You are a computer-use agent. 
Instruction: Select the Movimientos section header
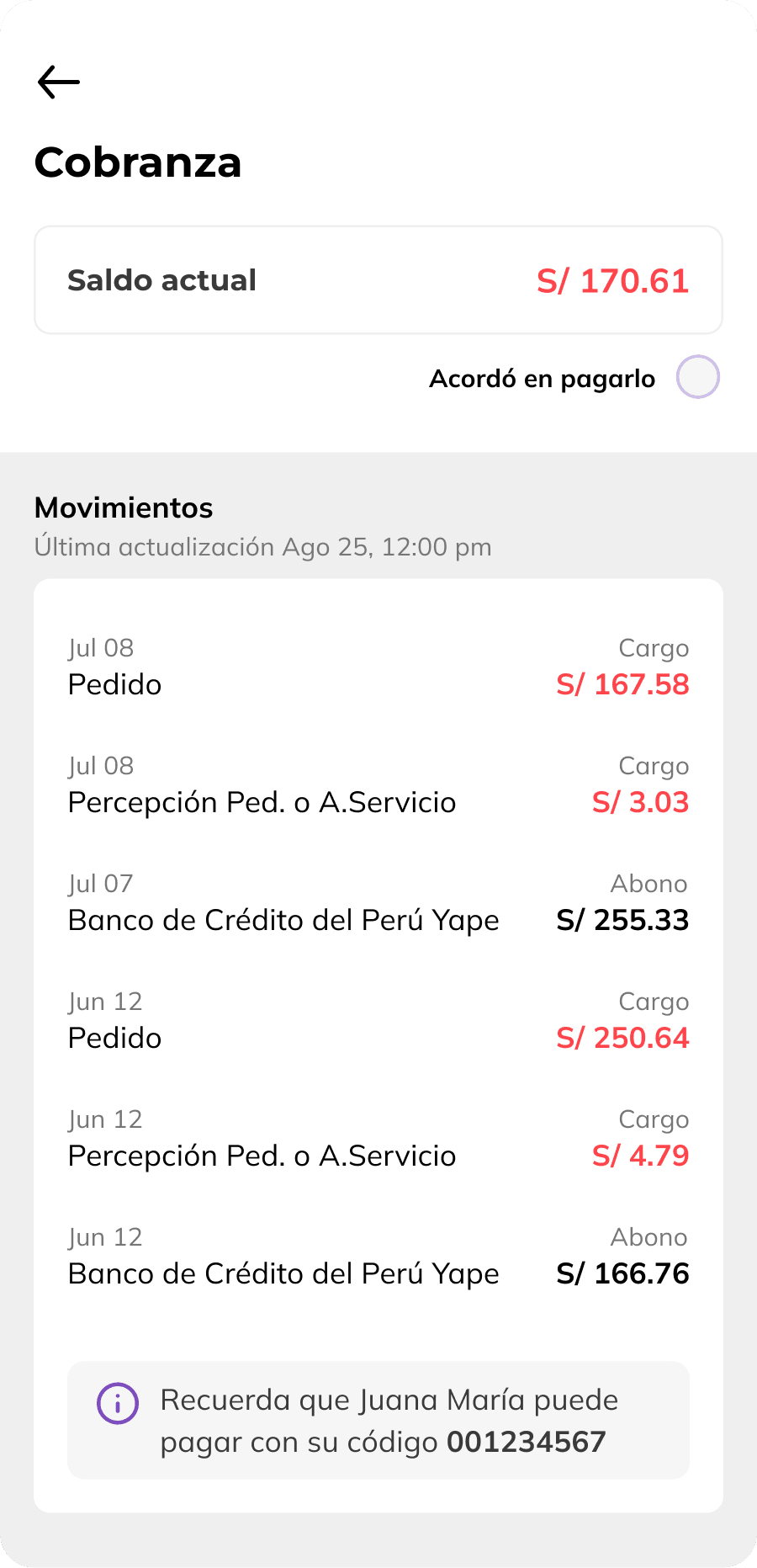(x=123, y=508)
